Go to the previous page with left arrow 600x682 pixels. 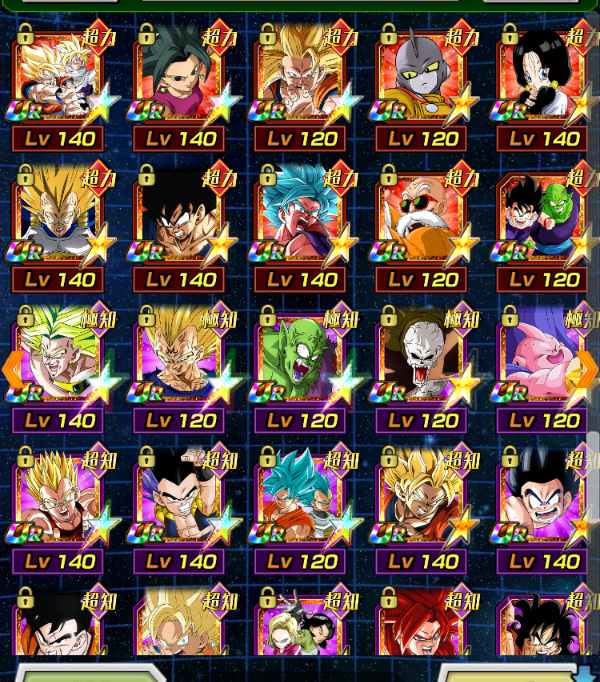tap(12, 368)
